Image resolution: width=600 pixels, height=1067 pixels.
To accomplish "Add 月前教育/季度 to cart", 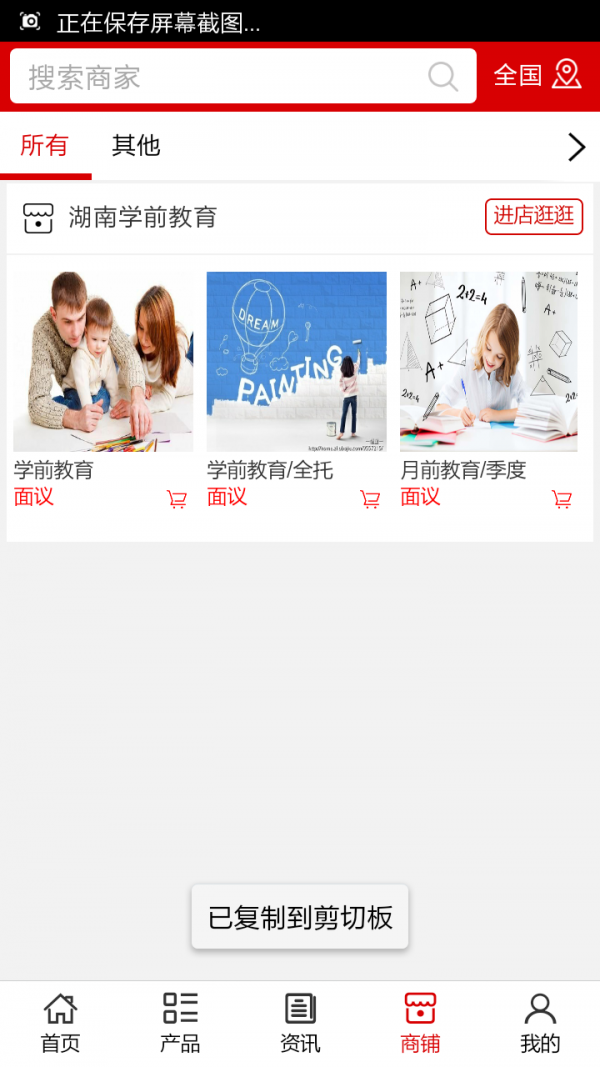I will [562, 499].
